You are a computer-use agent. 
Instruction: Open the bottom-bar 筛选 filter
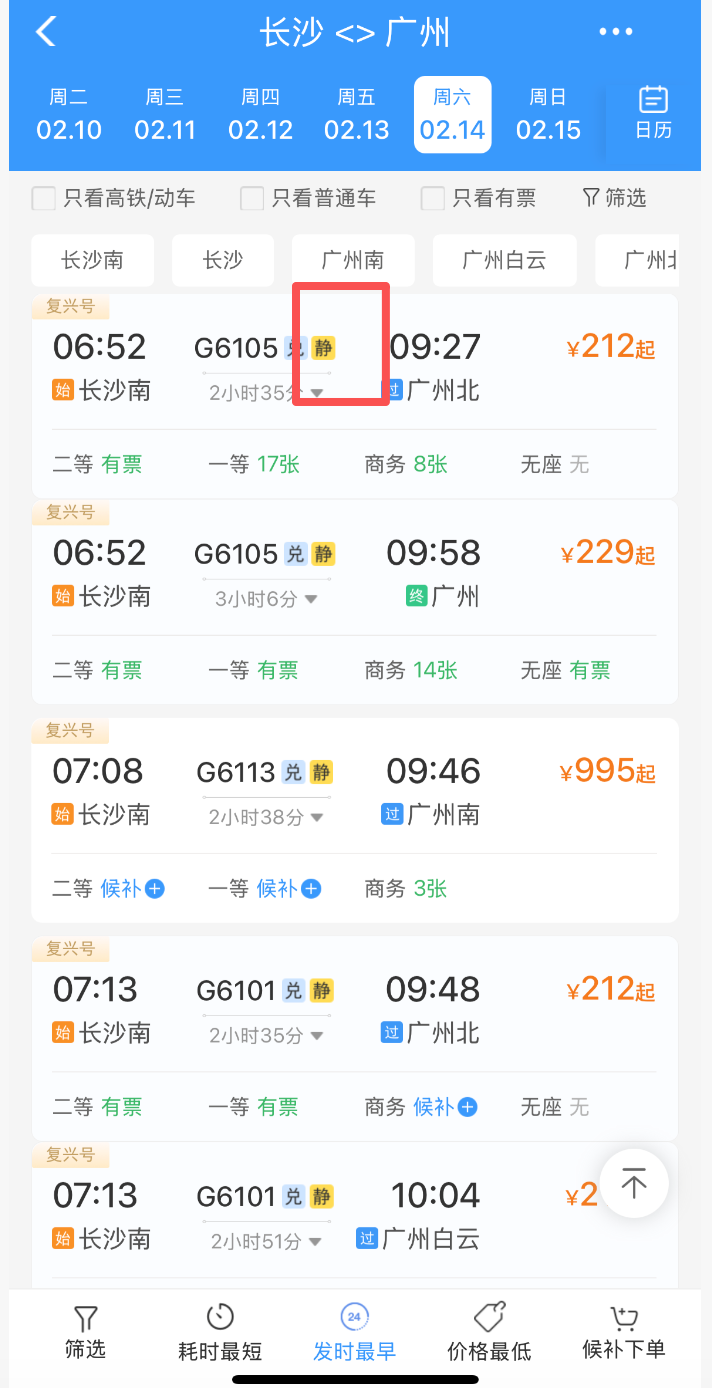point(86,1334)
